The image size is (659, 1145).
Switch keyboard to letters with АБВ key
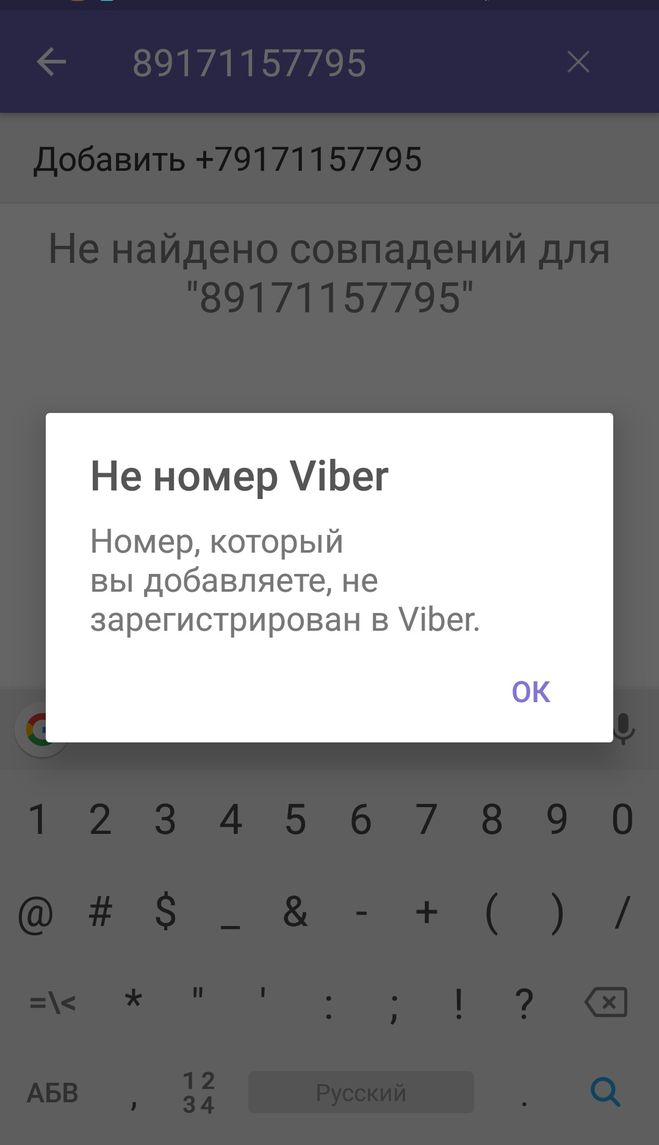pyautogui.click(x=52, y=1092)
